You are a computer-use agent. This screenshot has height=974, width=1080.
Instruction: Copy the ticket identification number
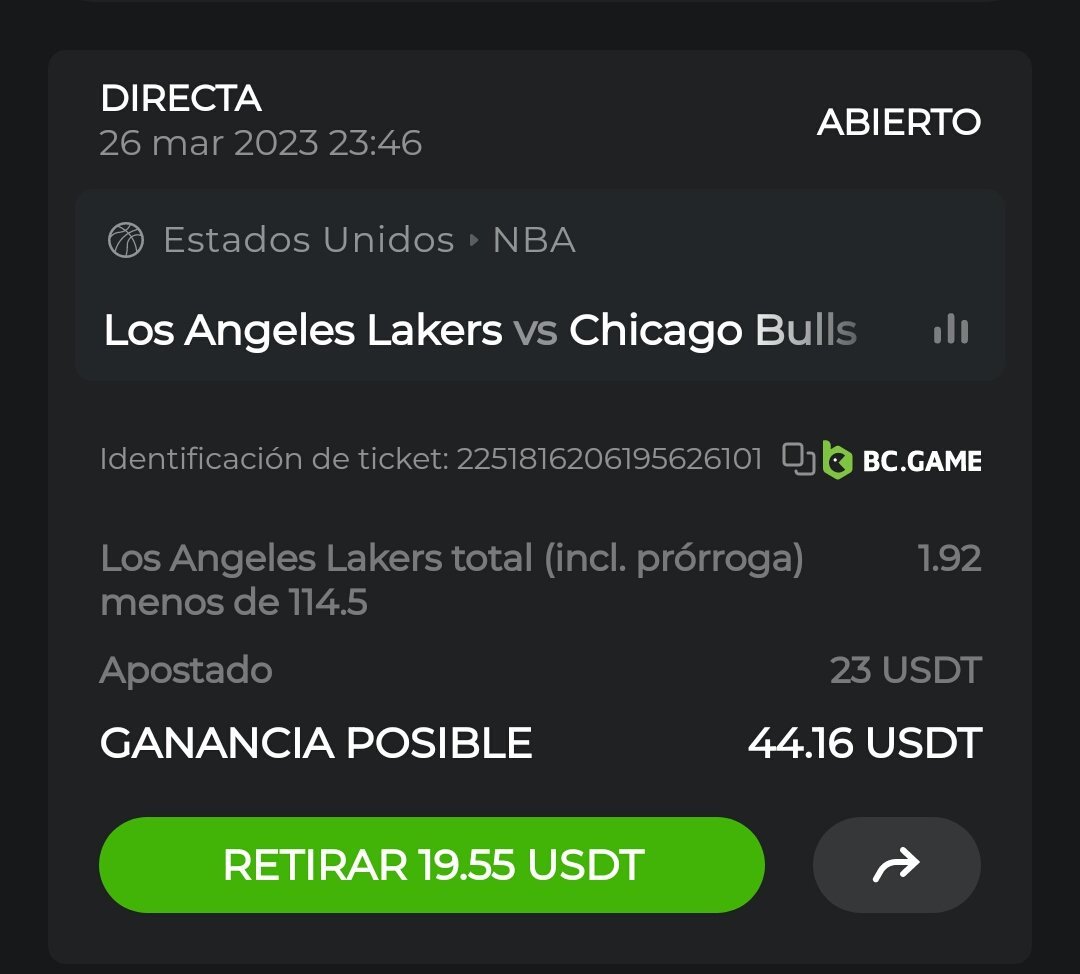[x=798, y=459]
